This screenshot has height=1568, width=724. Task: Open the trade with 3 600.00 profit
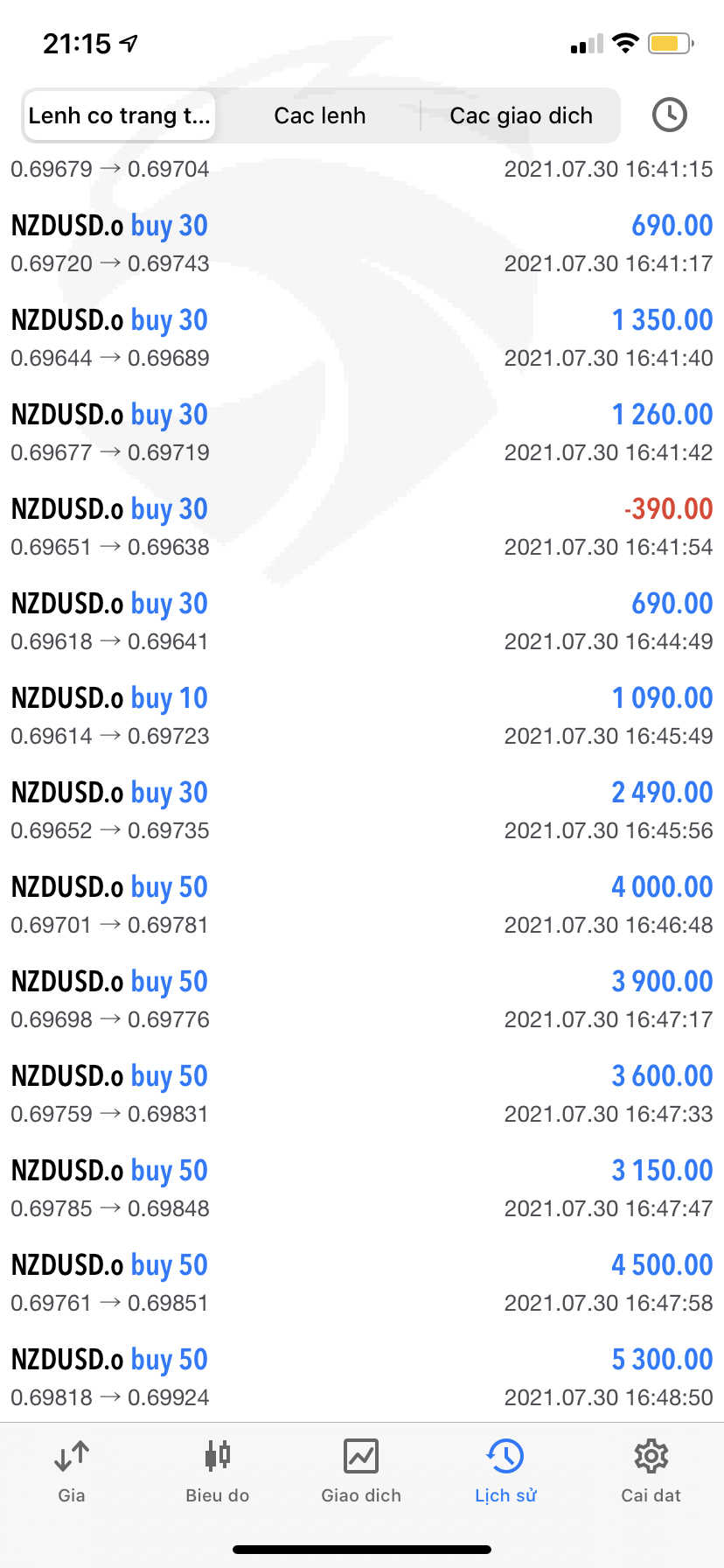pyautogui.click(x=362, y=1094)
